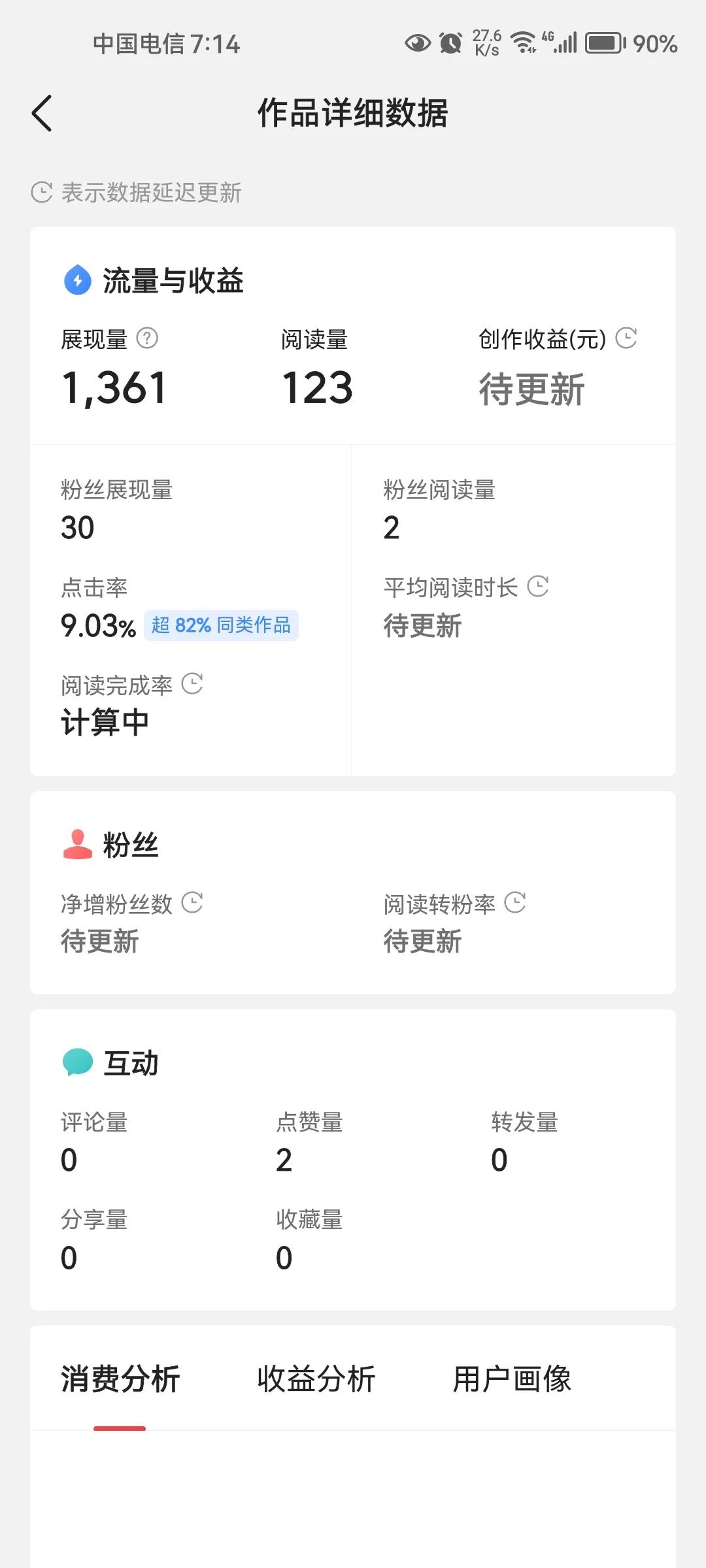Click the 超82%同类作品 badge
The image size is (706, 1568).
point(222,626)
